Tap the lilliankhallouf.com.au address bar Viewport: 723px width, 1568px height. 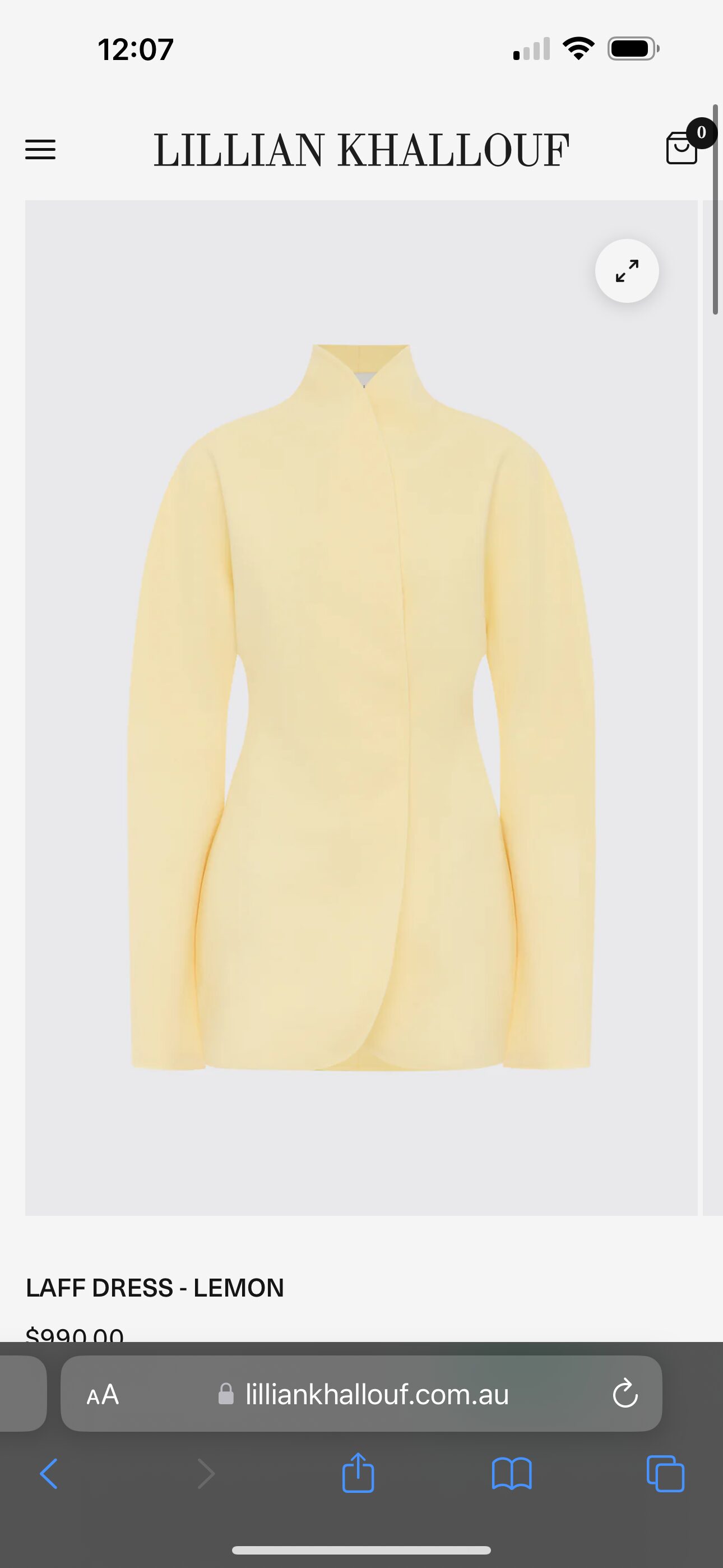tap(361, 1394)
